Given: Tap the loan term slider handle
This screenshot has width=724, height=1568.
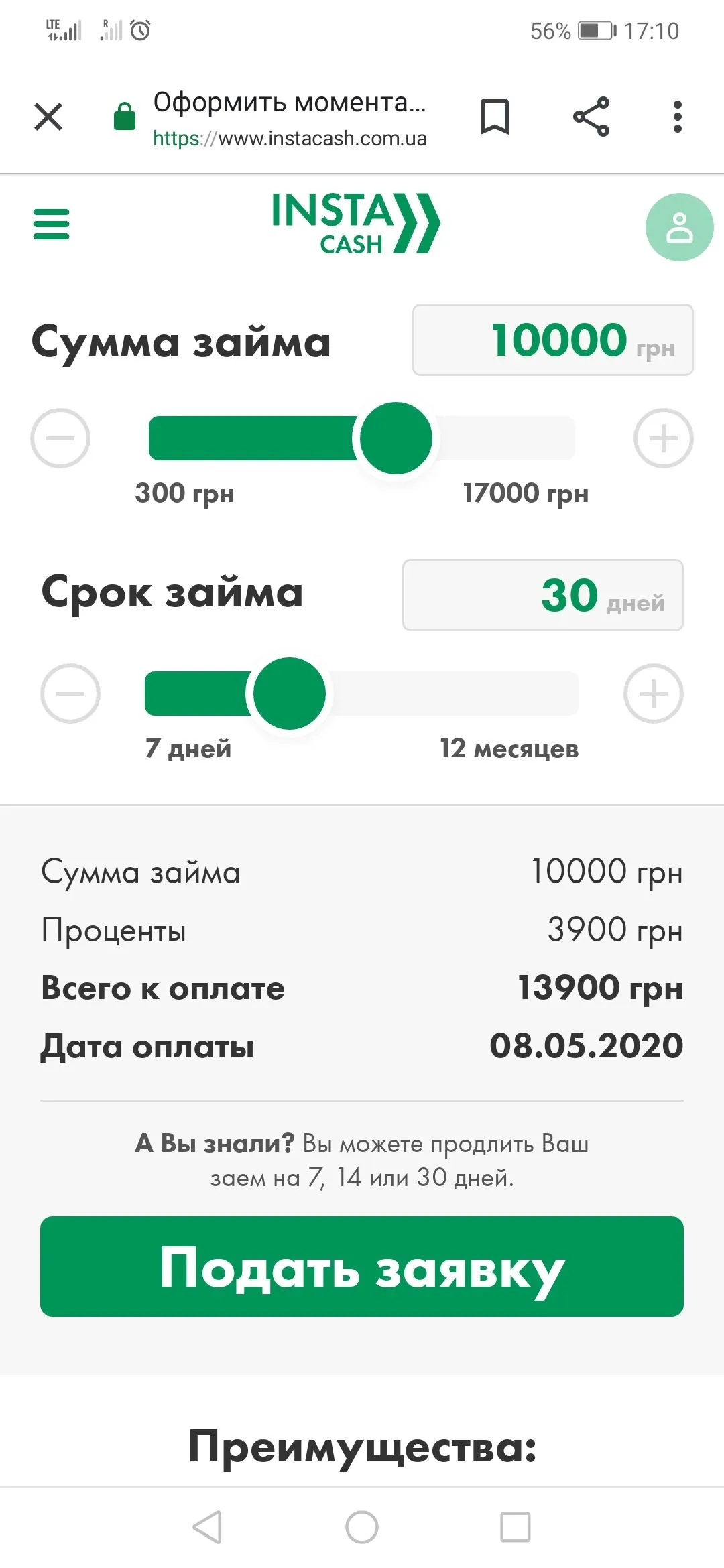Looking at the screenshot, I should 290,694.
